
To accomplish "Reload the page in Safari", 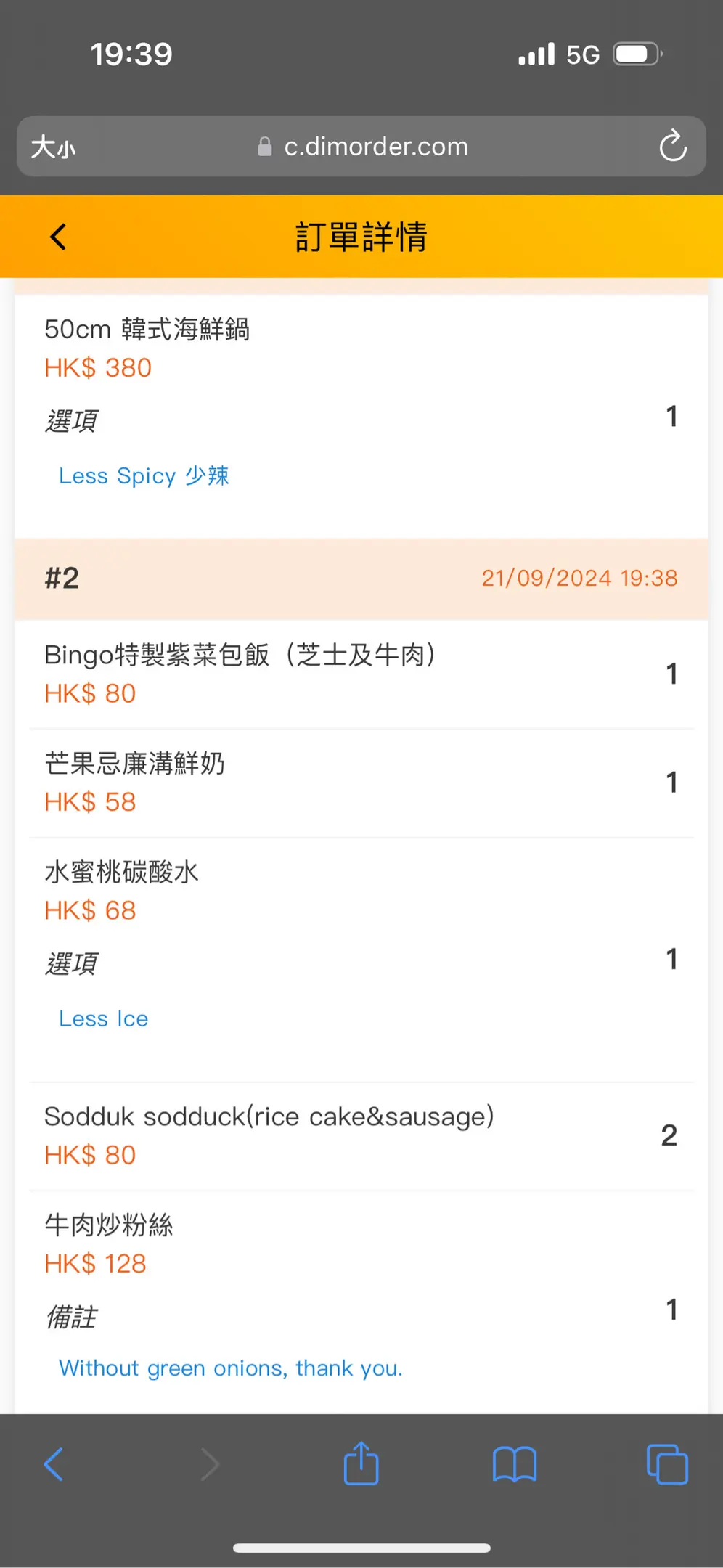I will (x=673, y=146).
